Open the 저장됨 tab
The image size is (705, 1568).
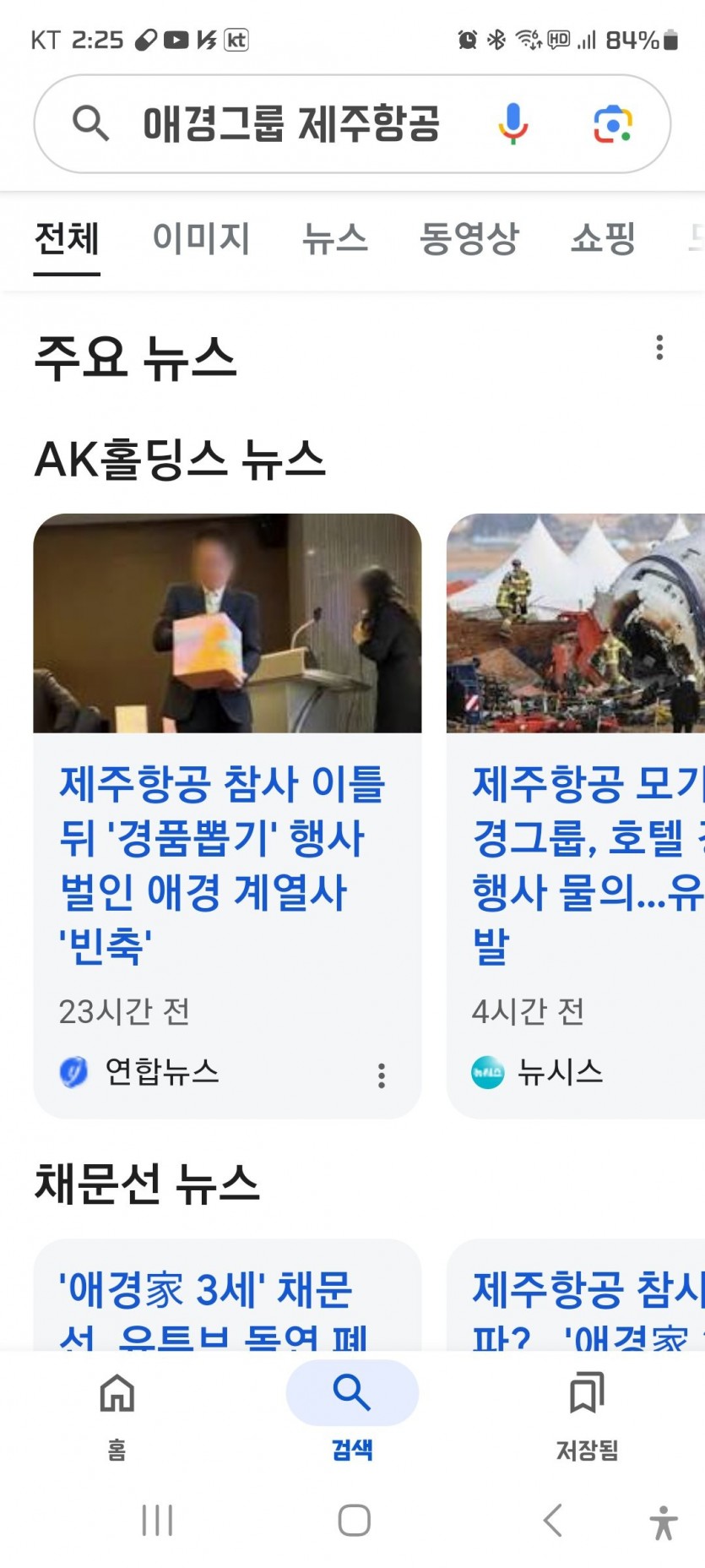point(587,1410)
